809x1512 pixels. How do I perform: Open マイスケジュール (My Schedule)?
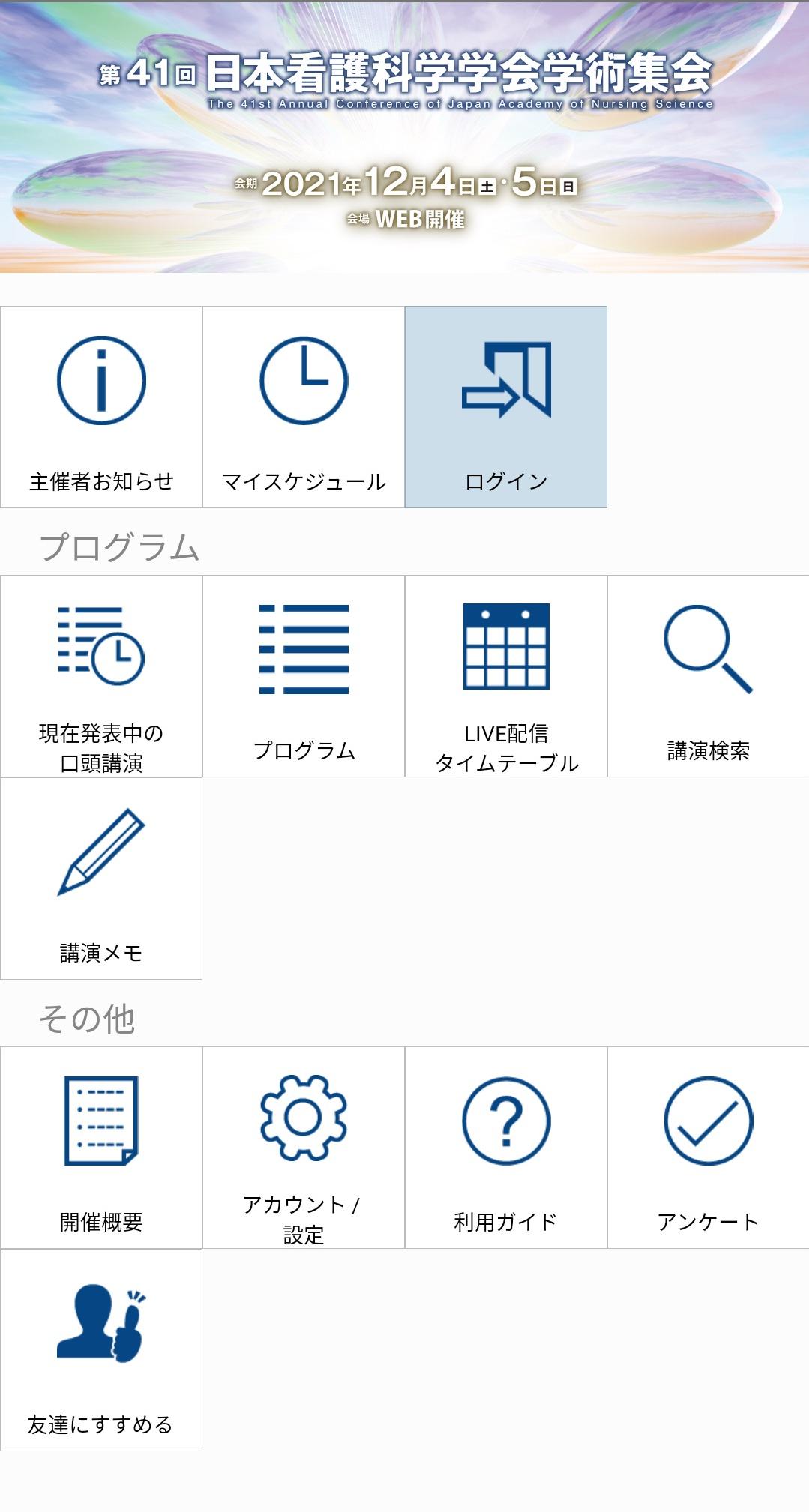304,407
